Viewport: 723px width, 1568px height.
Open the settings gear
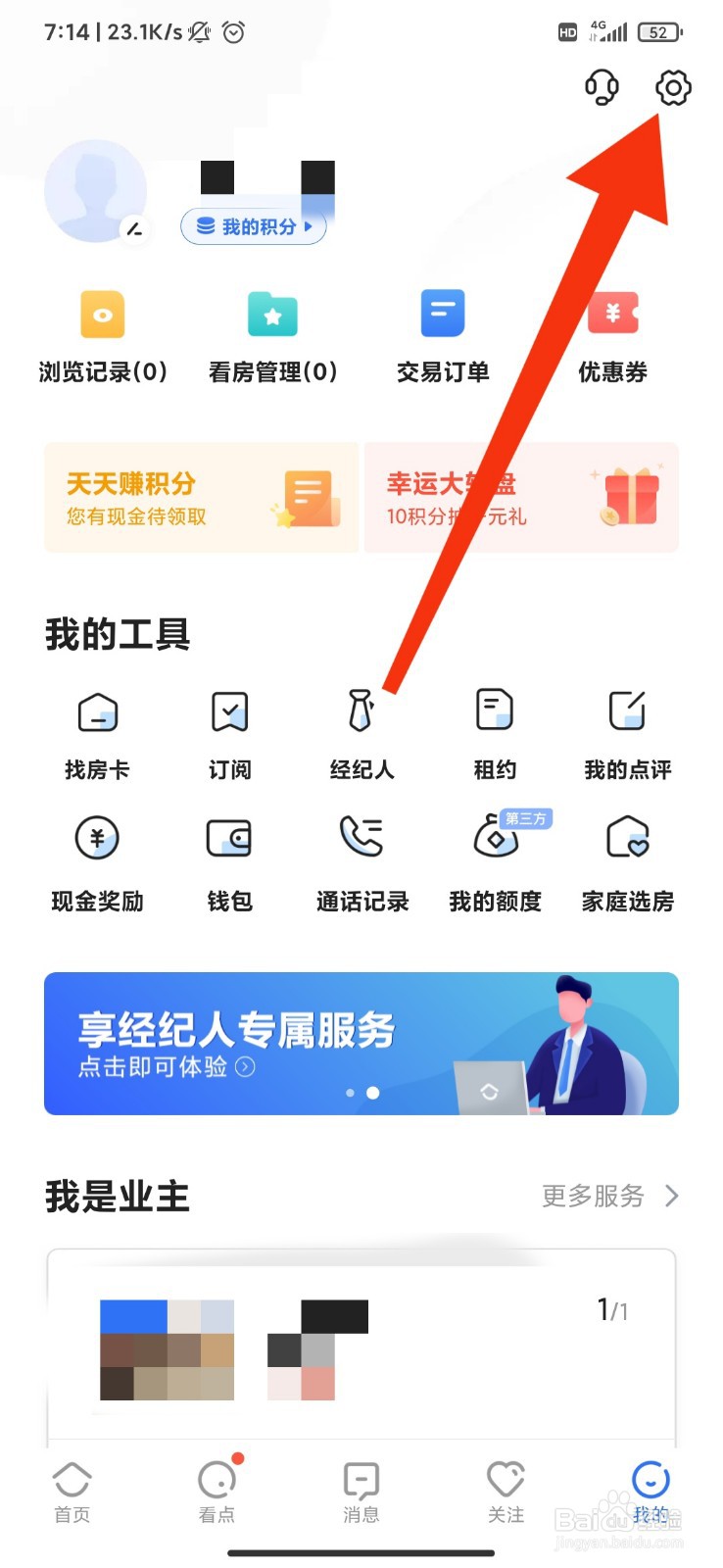pyautogui.click(x=672, y=89)
